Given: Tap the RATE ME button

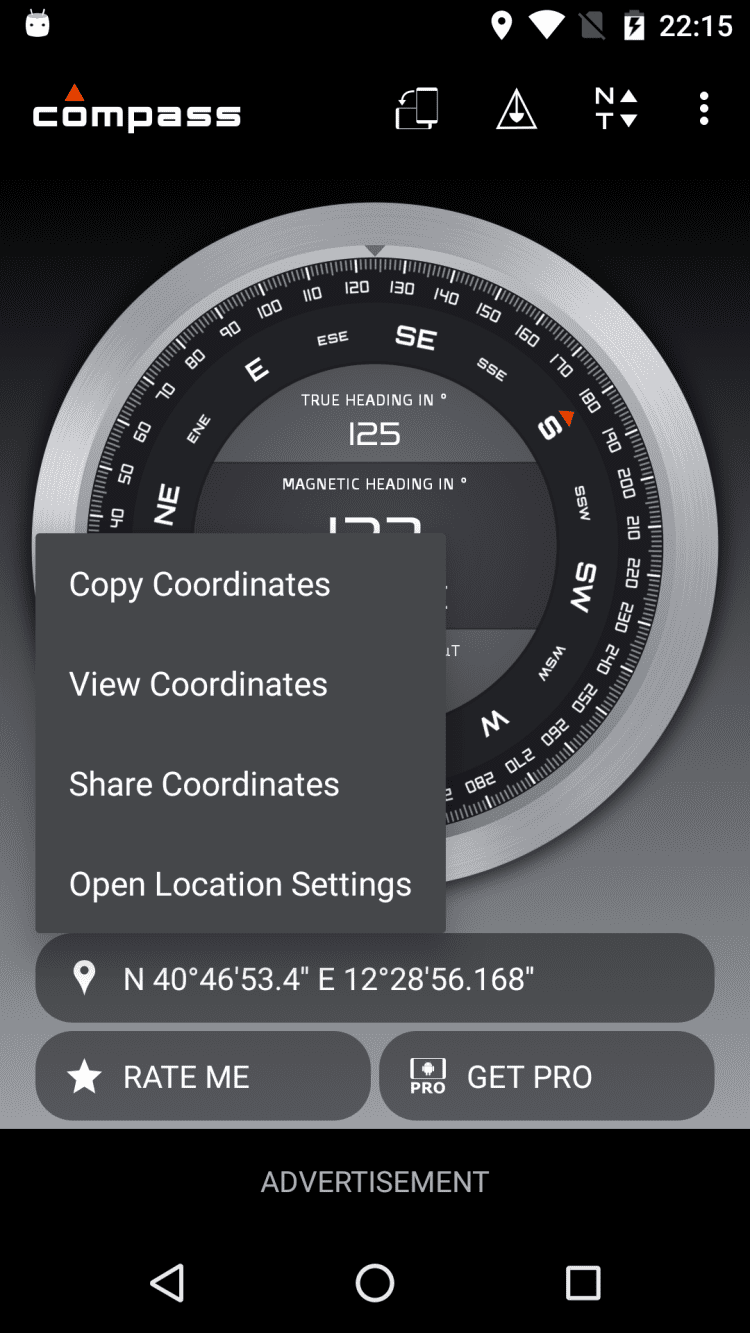Looking at the screenshot, I should pyautogui.click(x=203, y=1076).
